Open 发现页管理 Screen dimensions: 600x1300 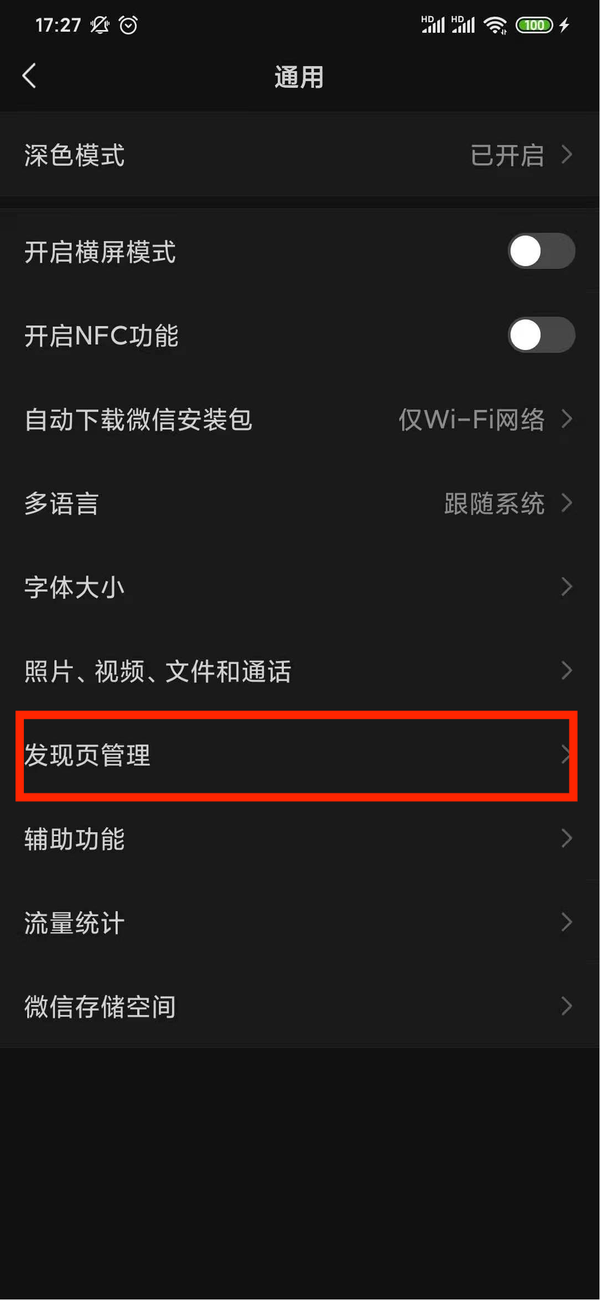tap(300, 755)
